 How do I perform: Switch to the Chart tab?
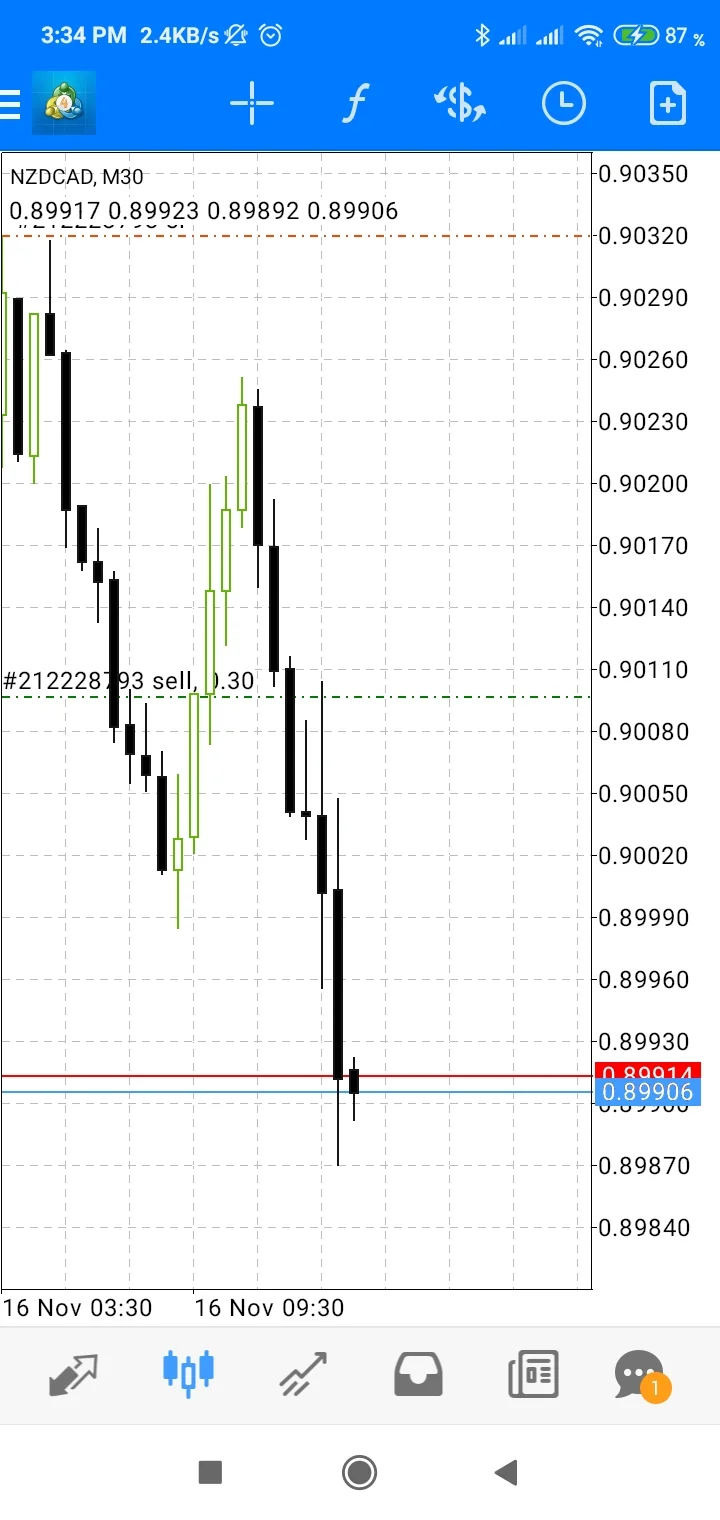(x=189, y=1375)
